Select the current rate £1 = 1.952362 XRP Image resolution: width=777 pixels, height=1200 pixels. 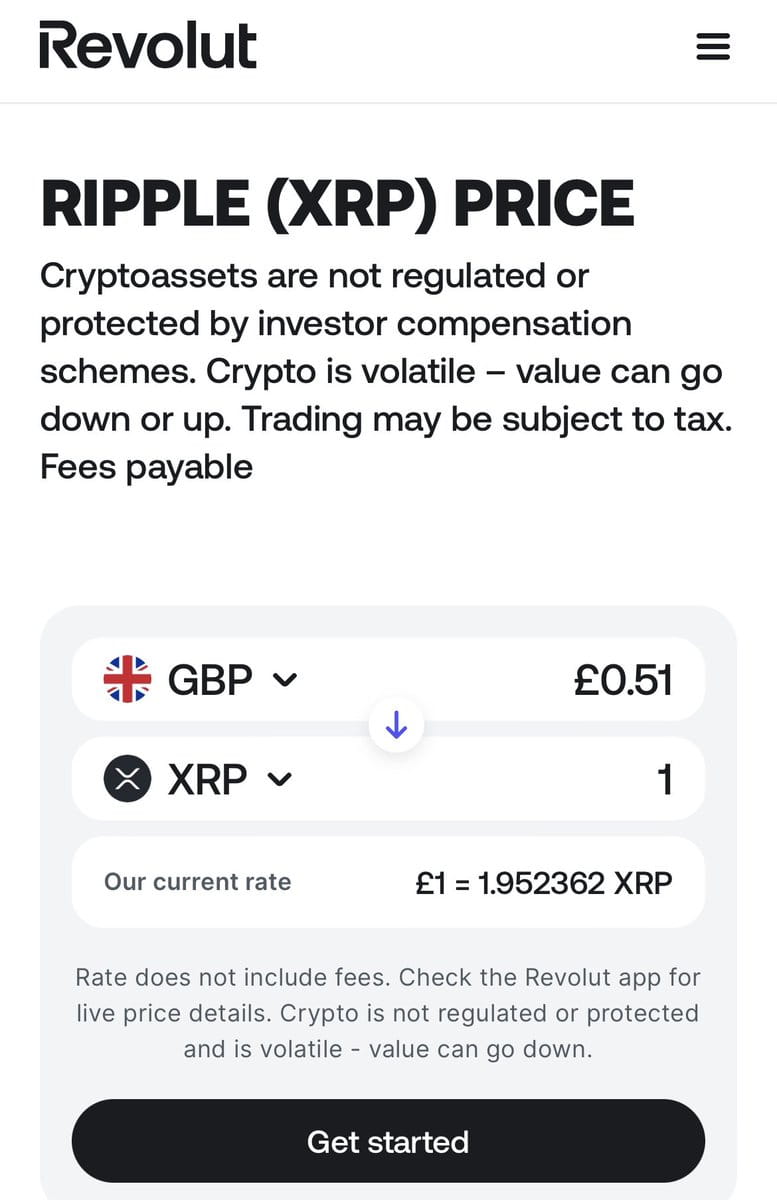click(545, 881)
